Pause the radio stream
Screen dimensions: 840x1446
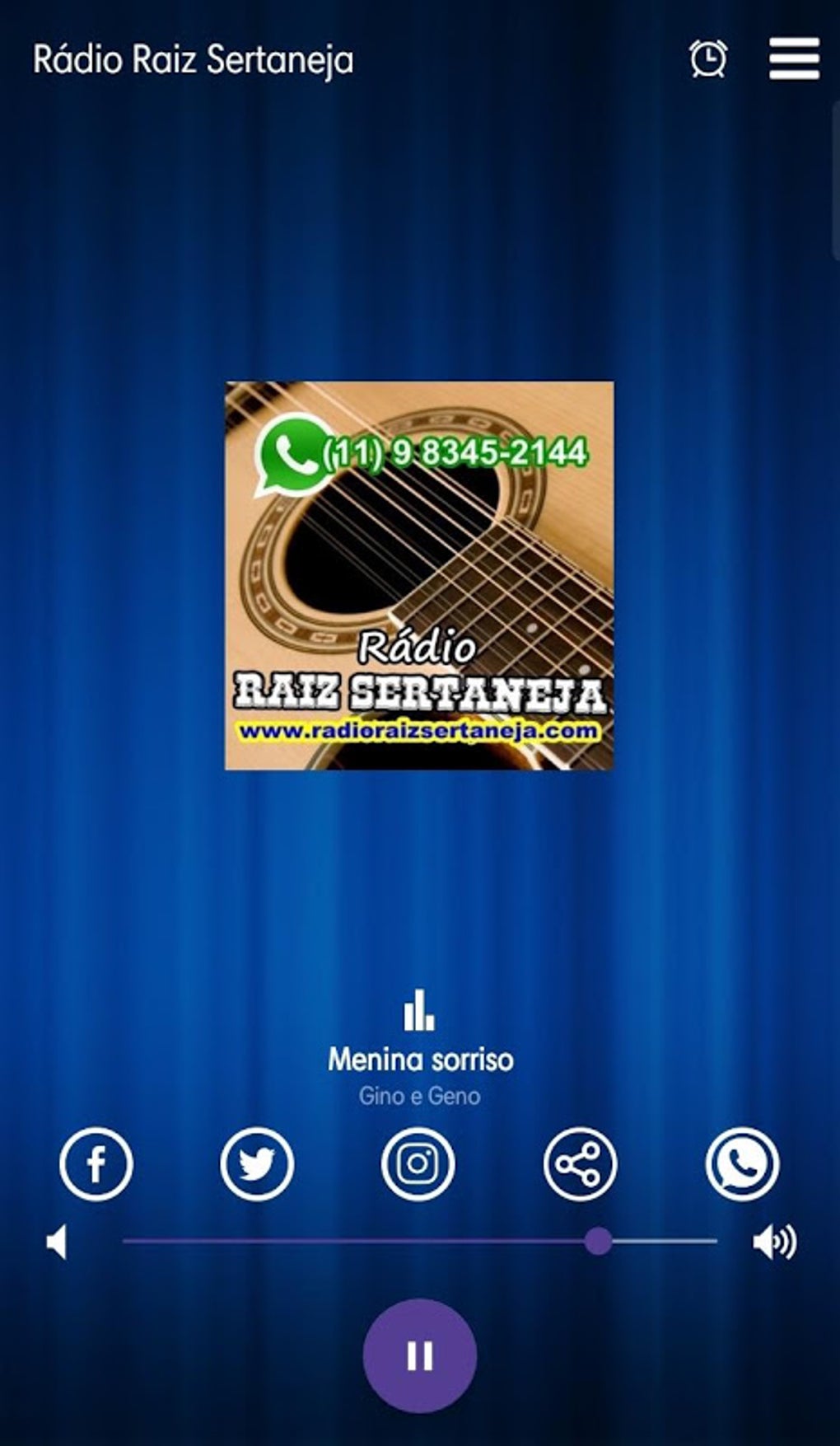(x=420, y=1355)
